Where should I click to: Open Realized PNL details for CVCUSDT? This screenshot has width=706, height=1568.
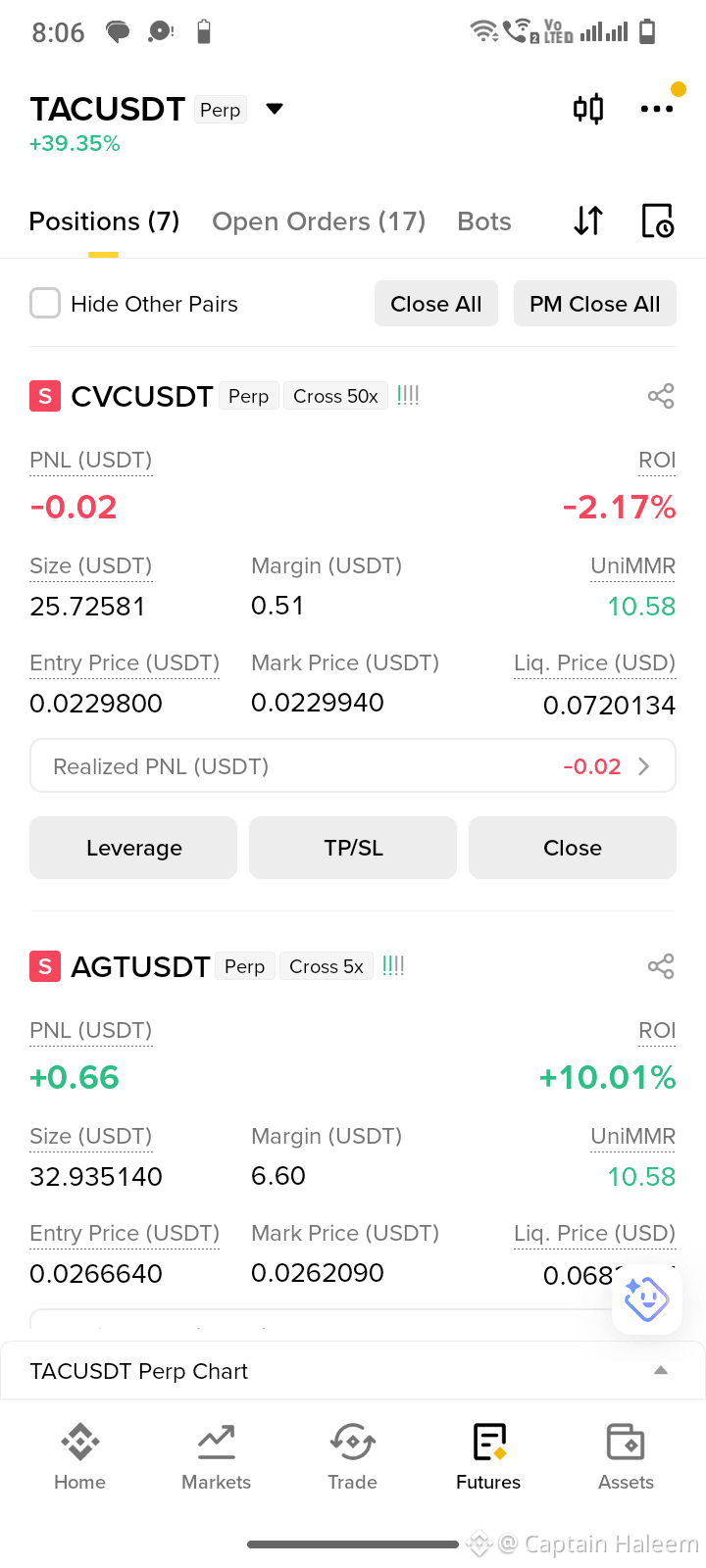pyautogui.click(x=353, y=765)
